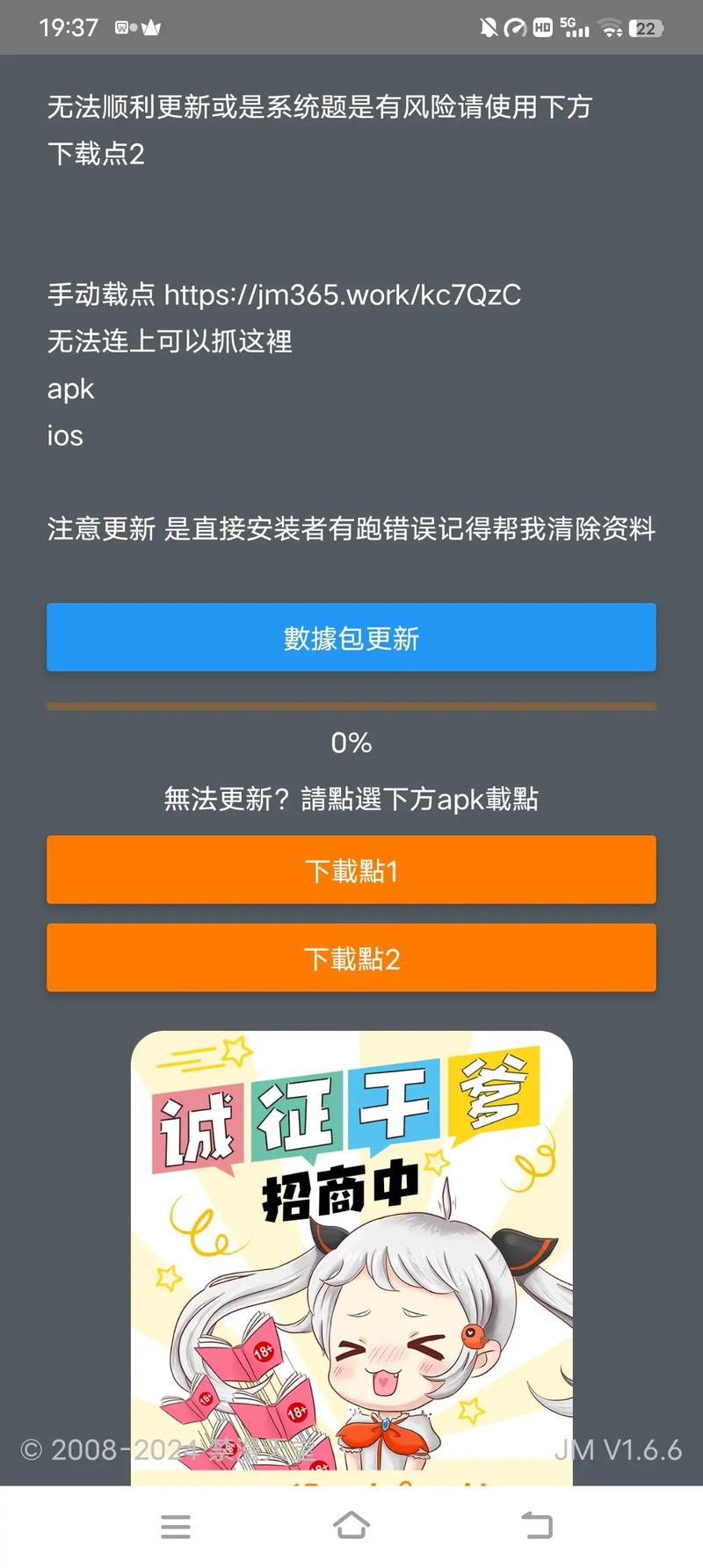The image size is (703, 1568).
Task: Select the apk download link
Action: (x=70, y=389)
